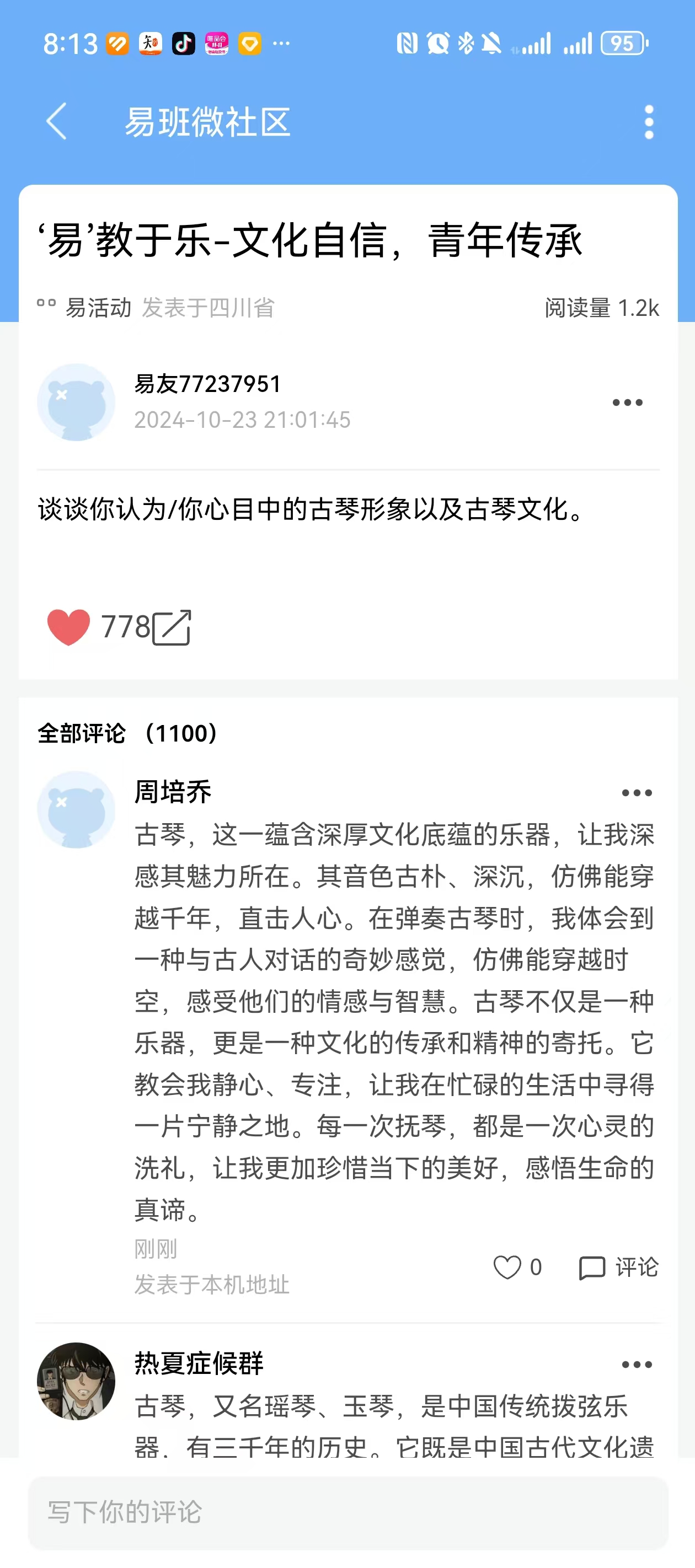Reply to 周培乔's comment with 评论
Image resolution: width=695 pixels, height=1568 pixels.
pyautogui.click(x=618, y=1268)
